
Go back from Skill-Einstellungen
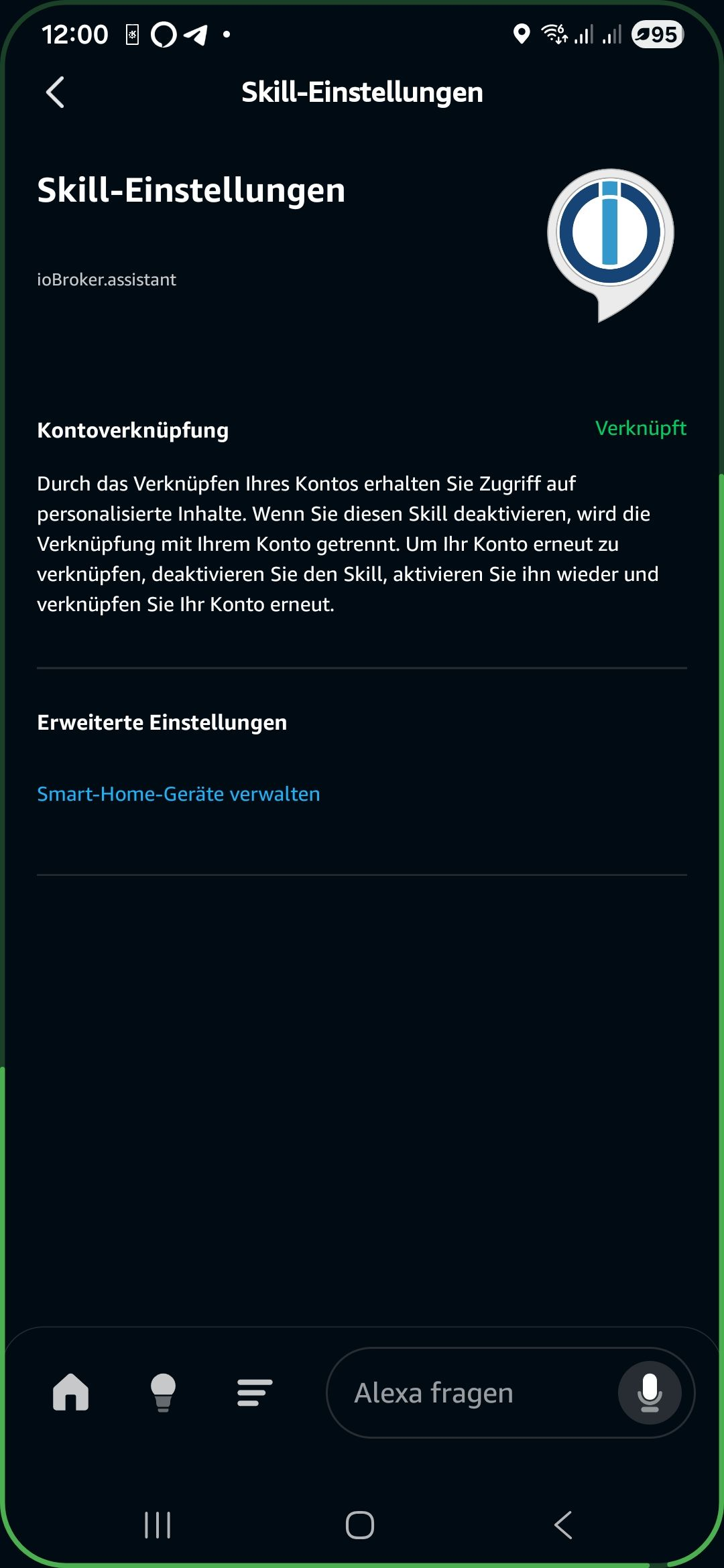coord(55,92)
